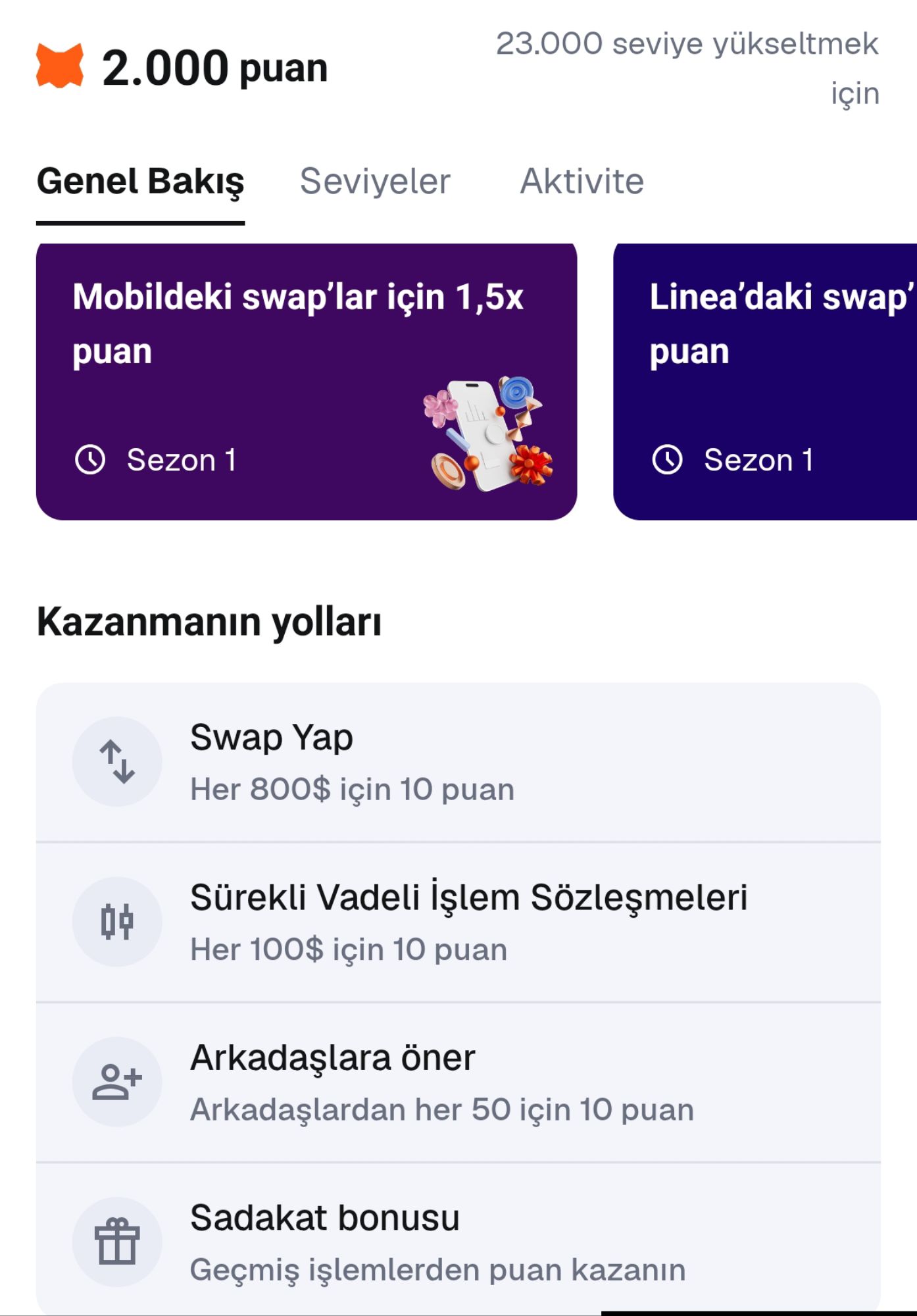The image size is (917, 1316).
Task: Open the Mobildeki swap'lar 1,5x puan card
Action: (x=306, y=382)
